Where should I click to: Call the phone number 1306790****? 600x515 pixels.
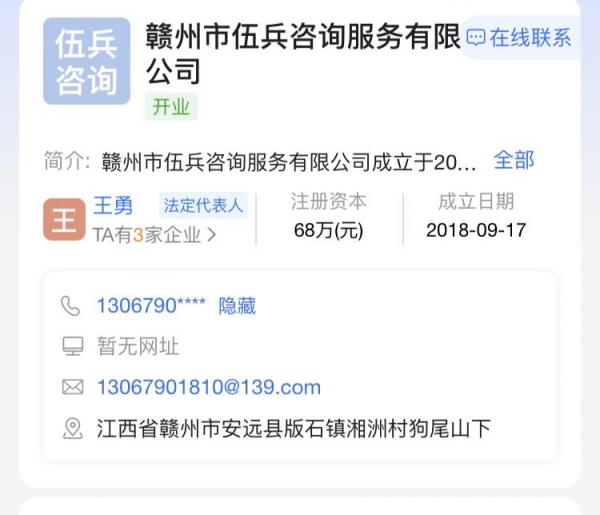150,306
